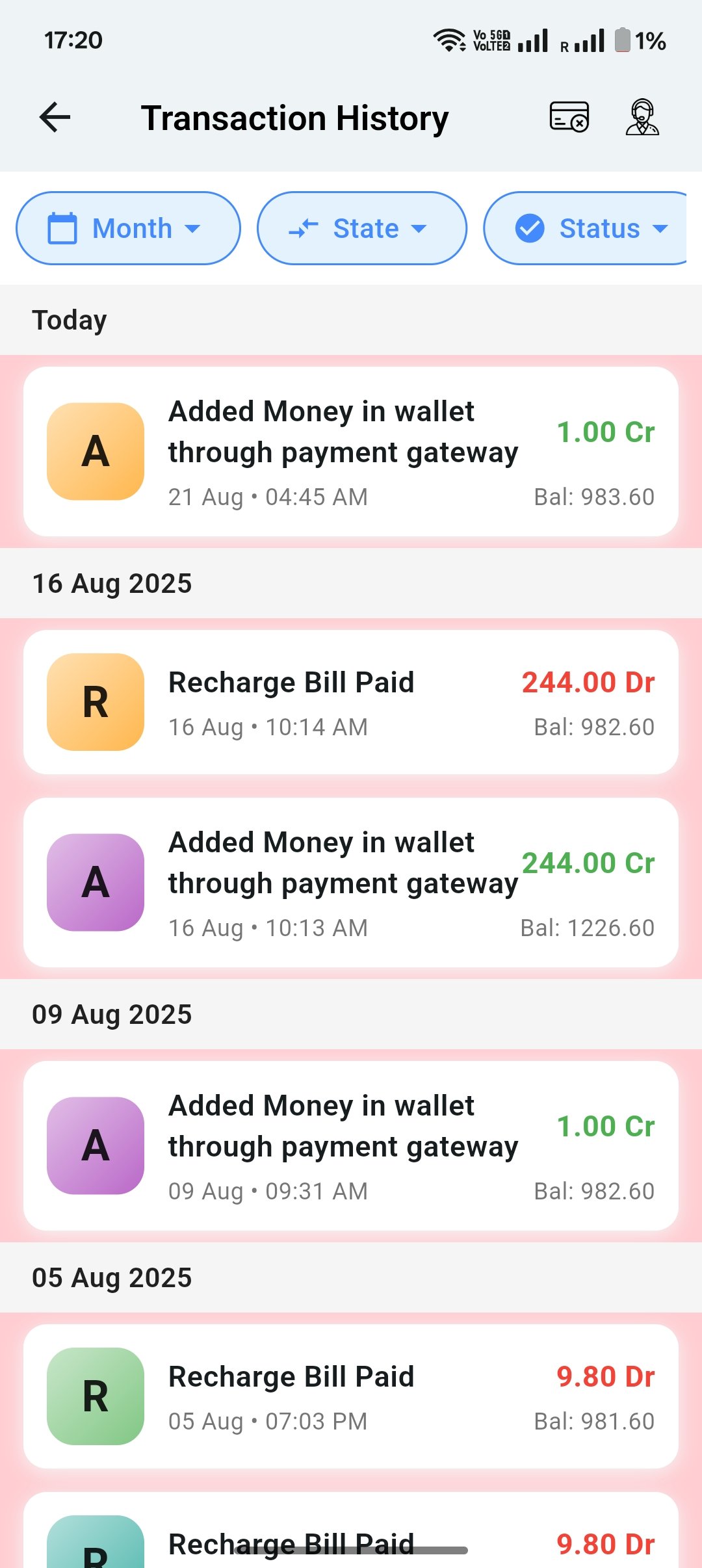702x1568 pixels.
Task: Open the card dispute icon in header
Action: [569, 117]
